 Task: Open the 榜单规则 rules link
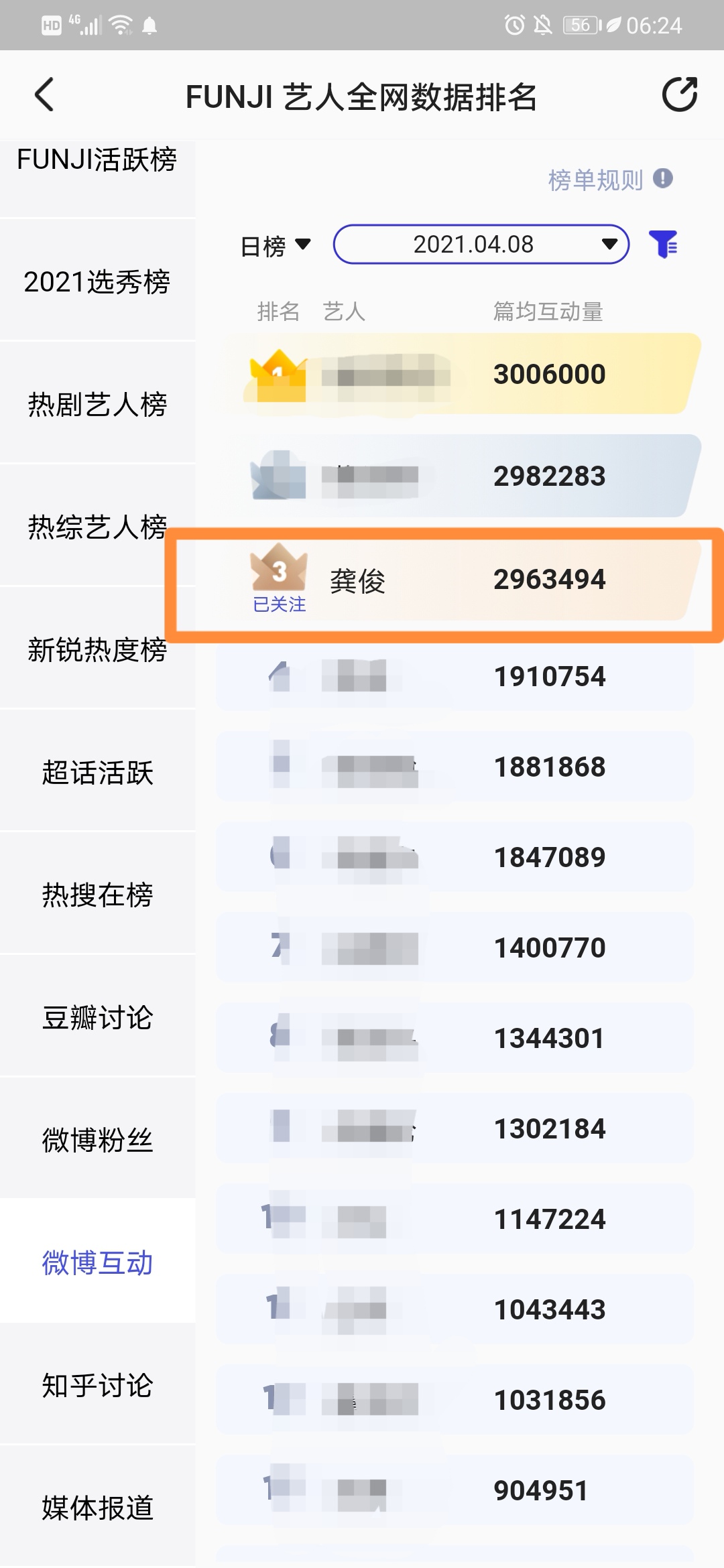point(610,180)
